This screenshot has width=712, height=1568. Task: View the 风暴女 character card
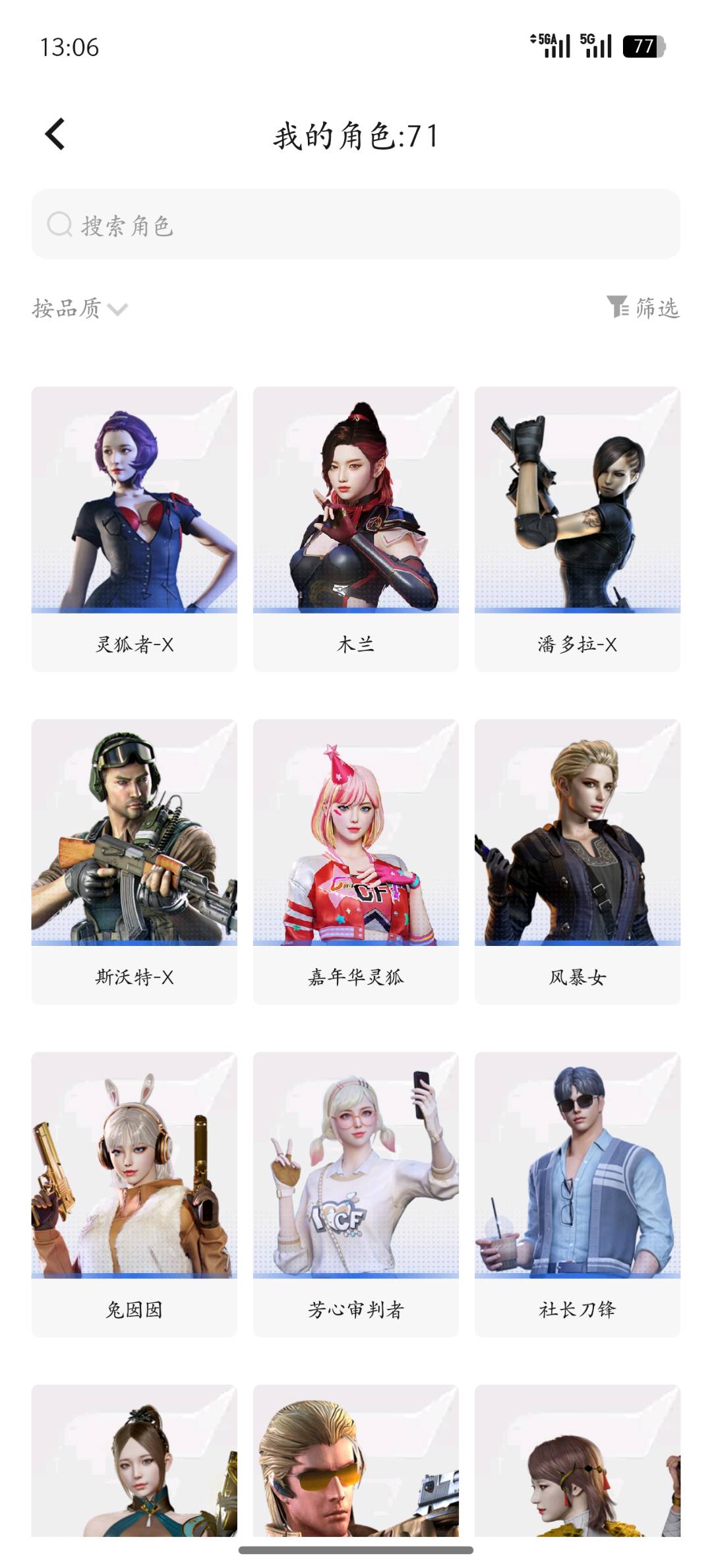577,860
